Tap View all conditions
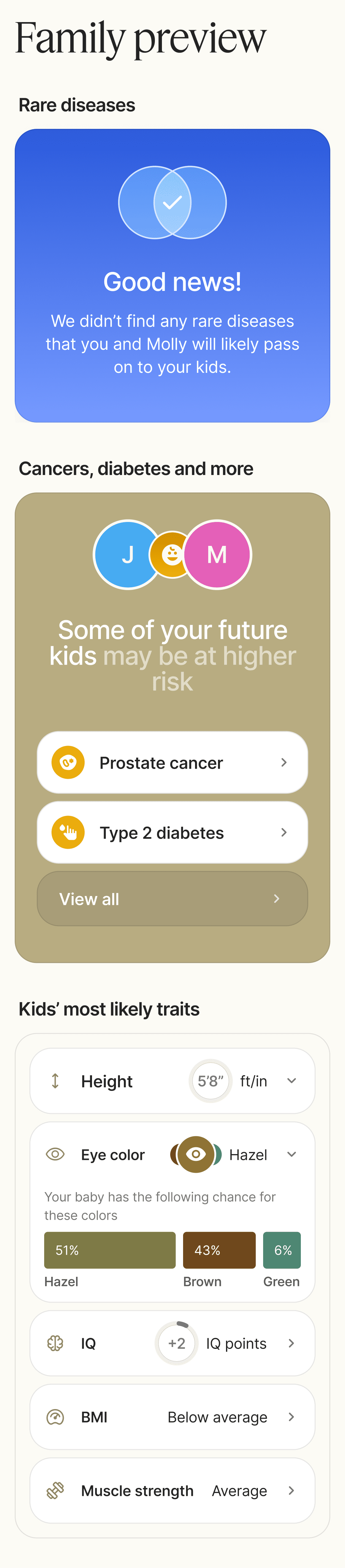 click(172, 898)
